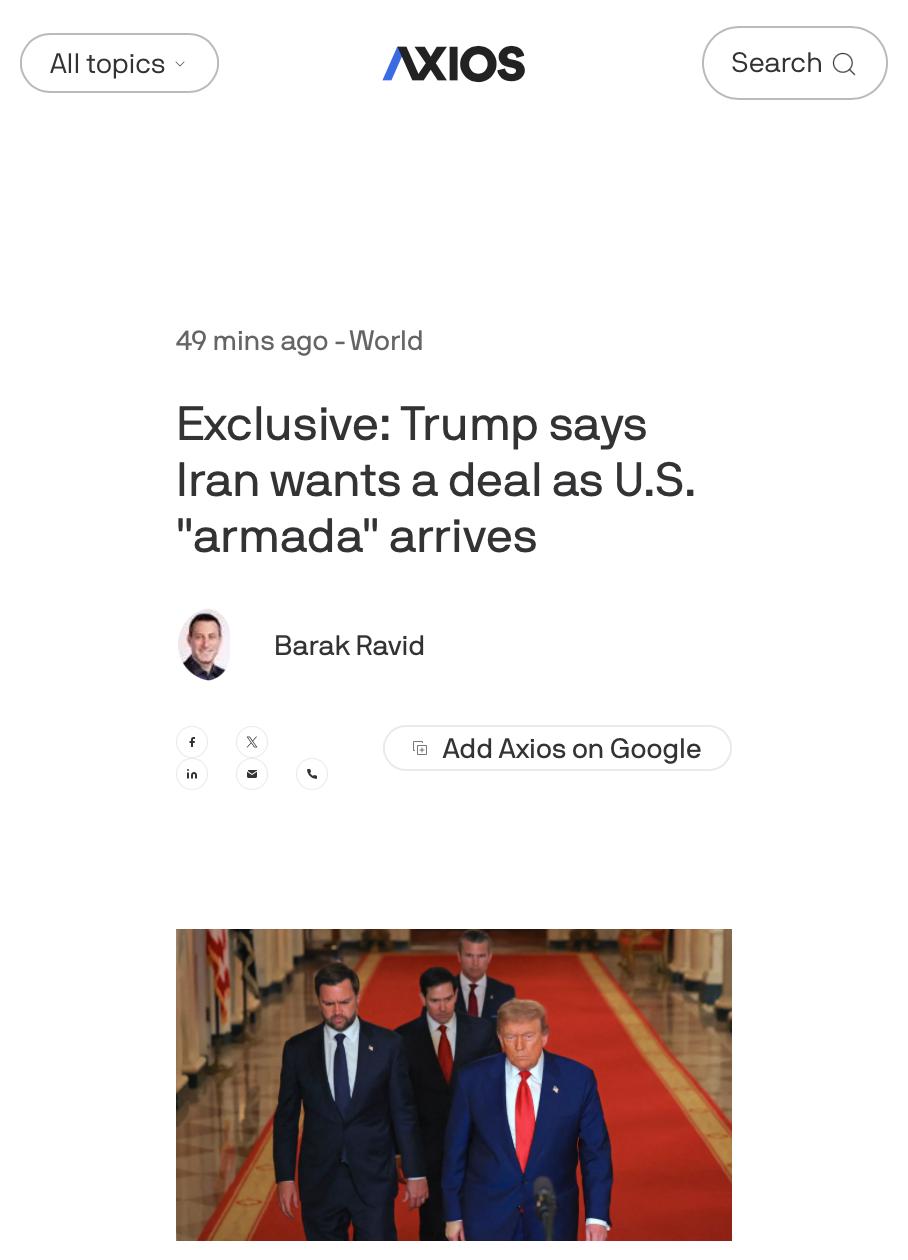Share article via email icon
Viewport: 908px width, 1260px height.
252,774
